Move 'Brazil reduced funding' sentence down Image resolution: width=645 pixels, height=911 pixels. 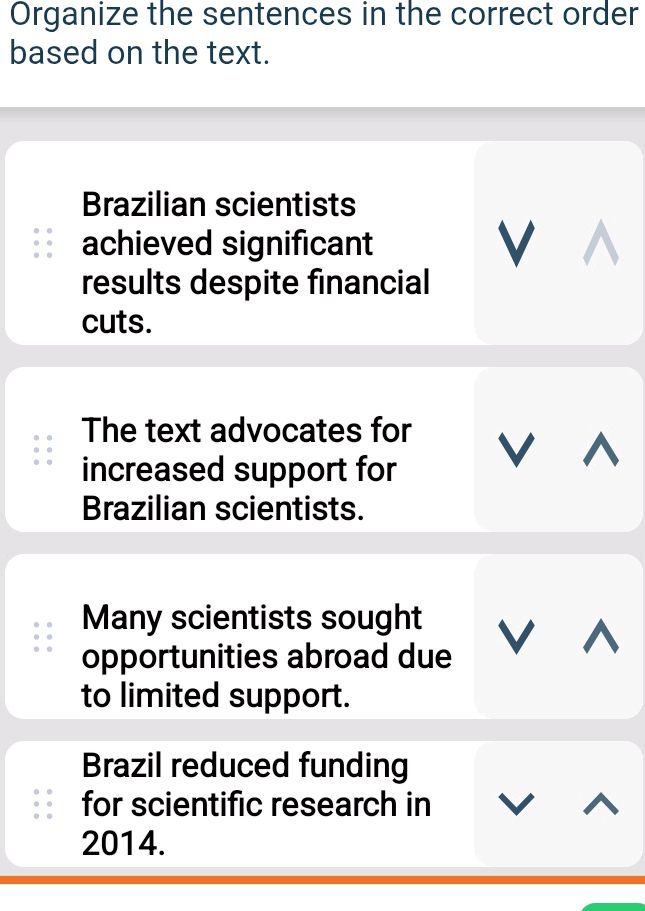[x=515, y=804]
